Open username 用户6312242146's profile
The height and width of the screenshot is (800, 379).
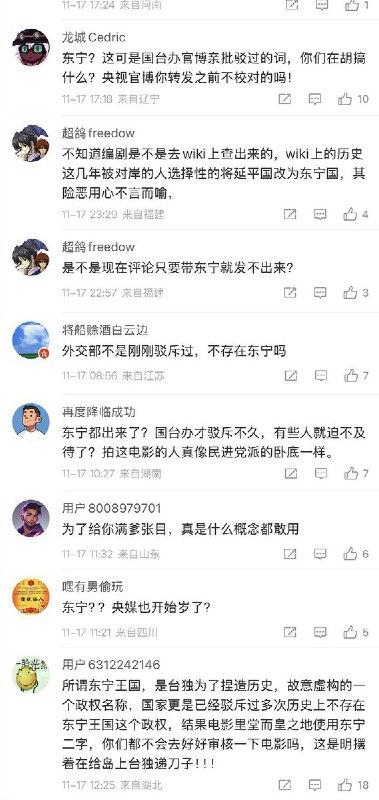point(111,665)
